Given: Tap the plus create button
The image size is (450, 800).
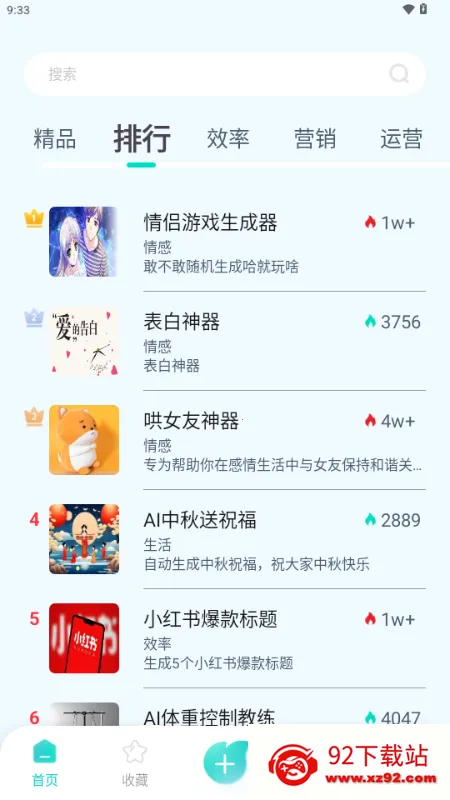Looking at the screenshot, I should 225,763.
